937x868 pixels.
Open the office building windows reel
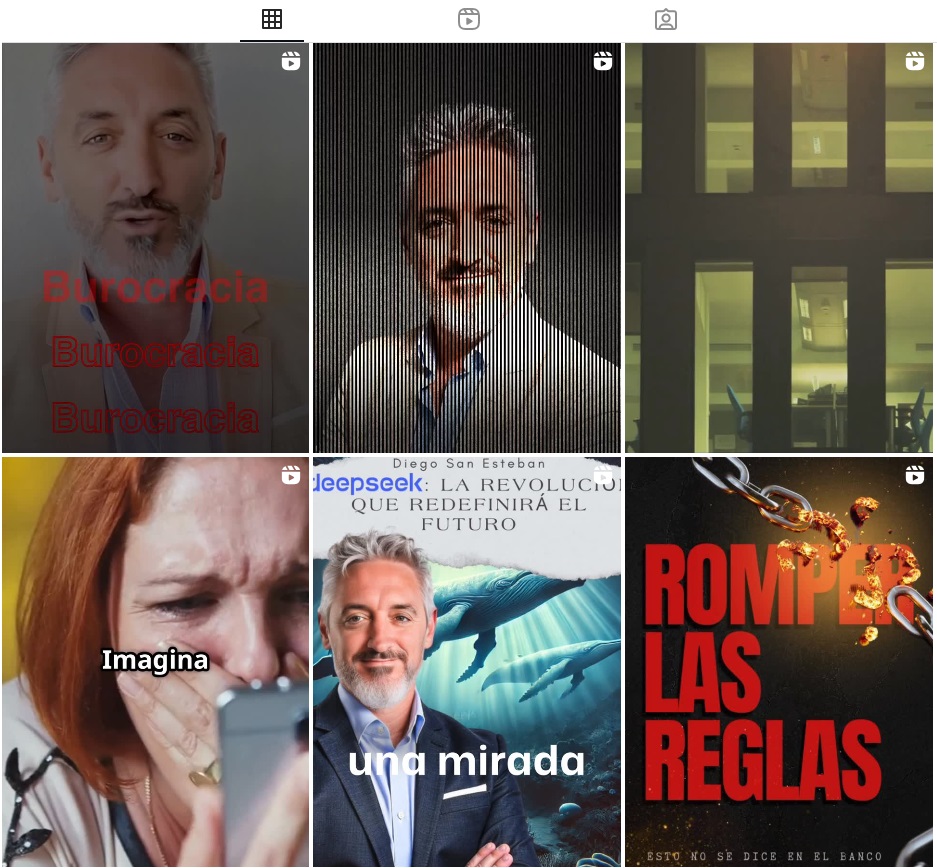779,248
